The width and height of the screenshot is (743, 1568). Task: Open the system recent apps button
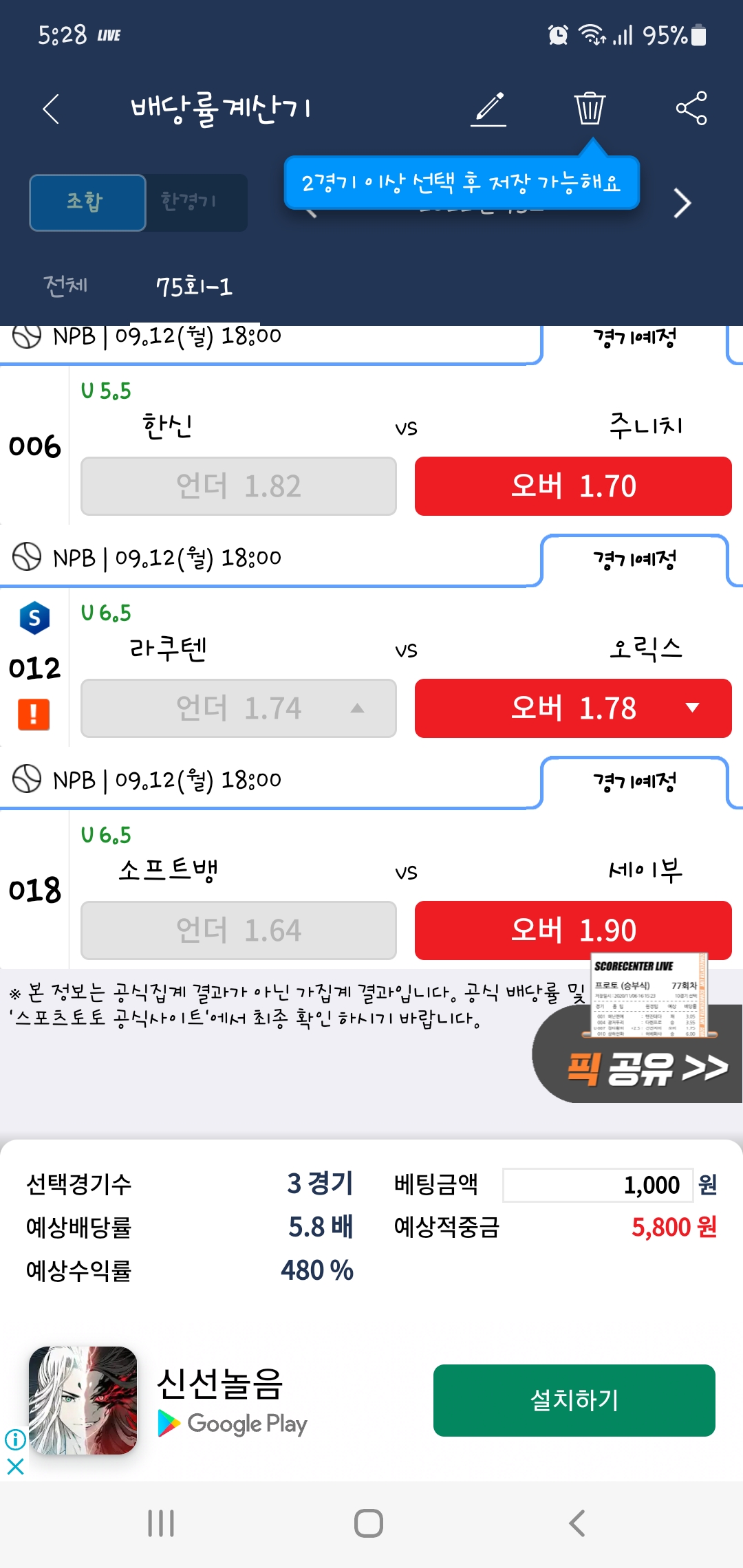tap(161, 1523)
